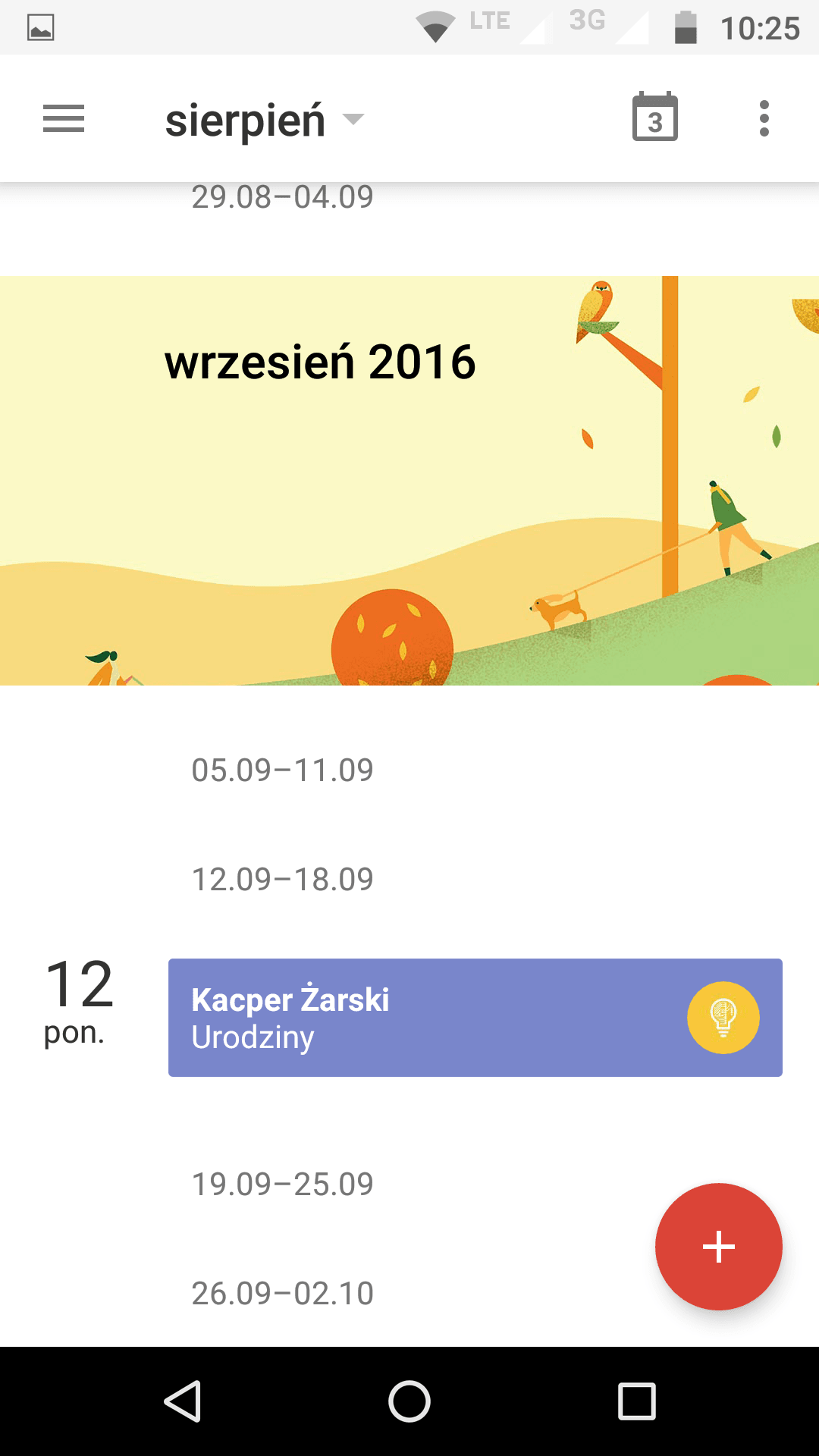Open recent apps overview

pyautogui.click(x=636, y=1401)
